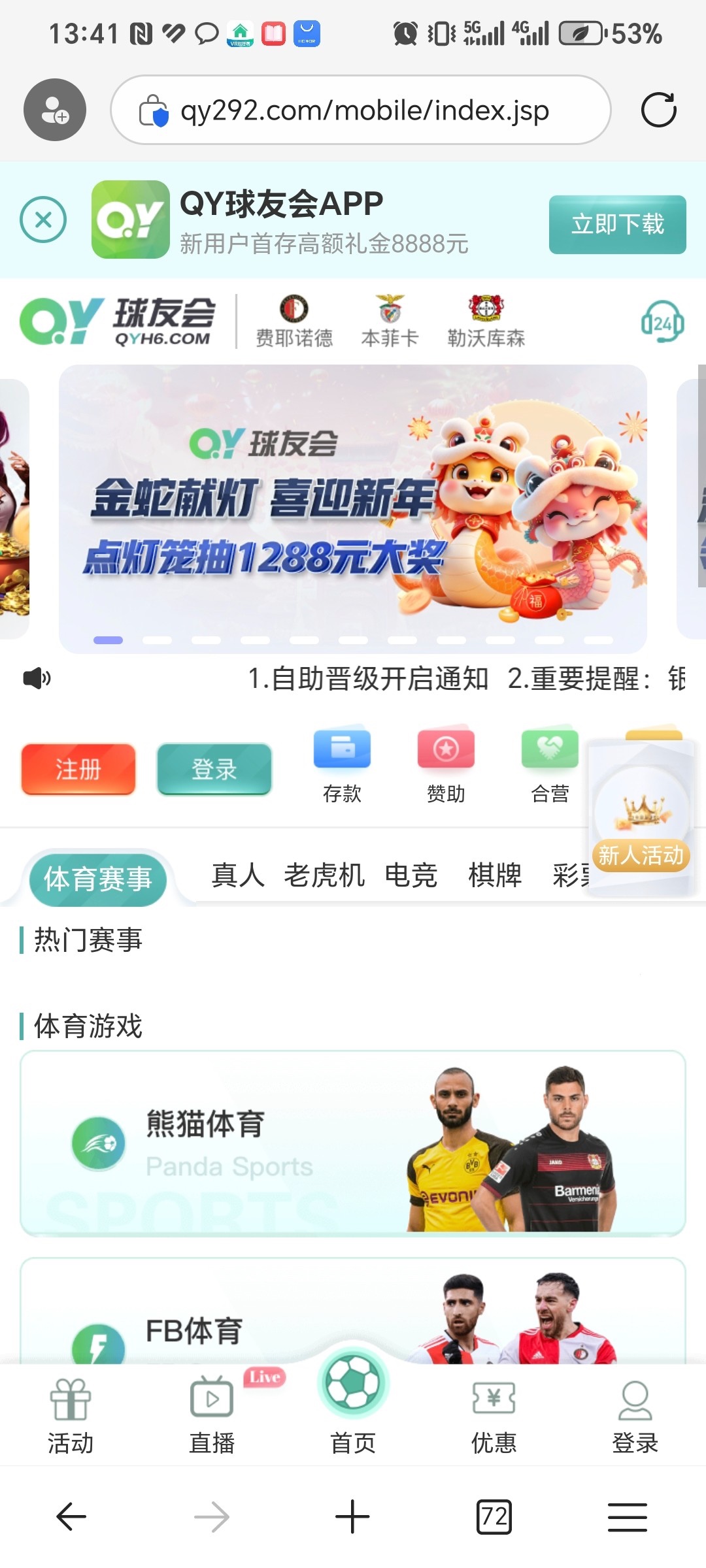
Task: Switch to the 真人 category tab
Action: [x=238, y=875]
